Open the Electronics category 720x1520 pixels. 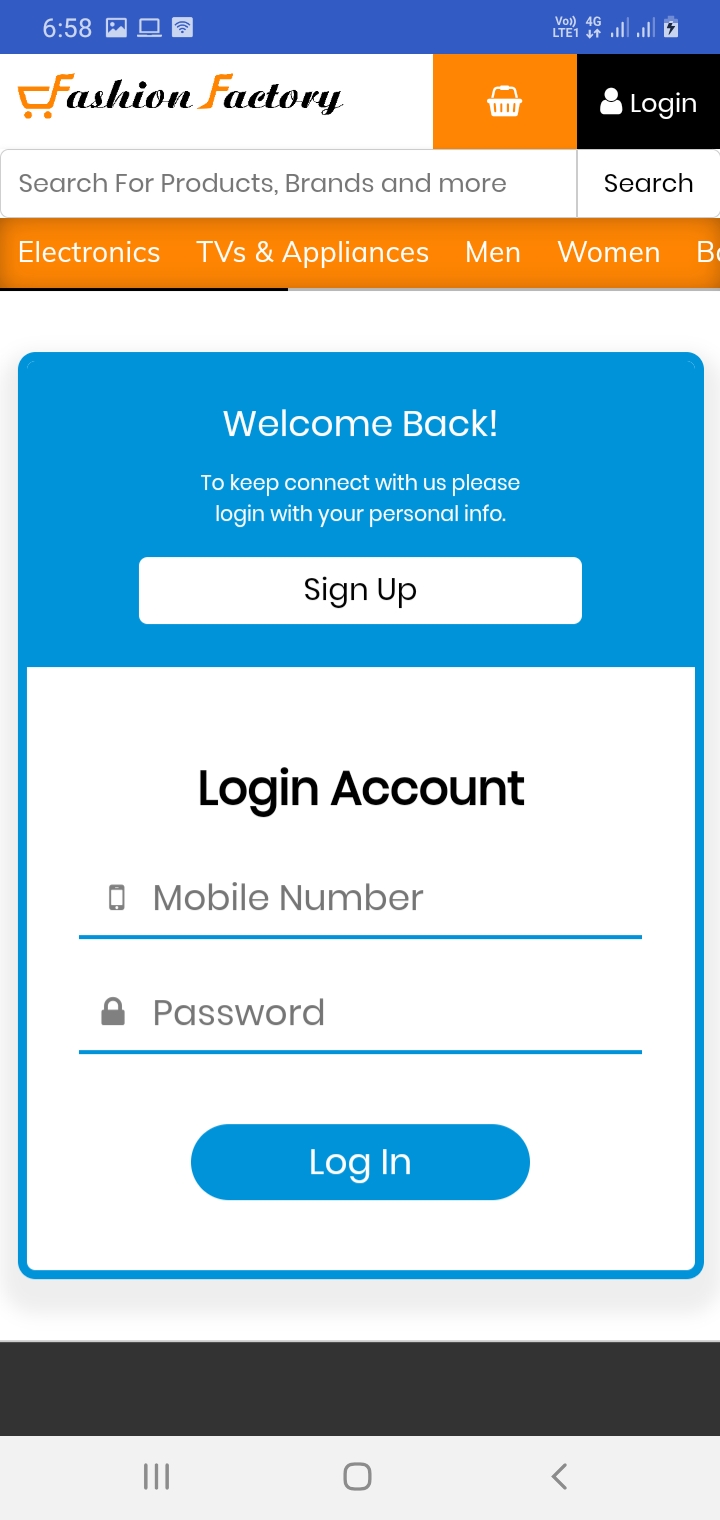89,252
